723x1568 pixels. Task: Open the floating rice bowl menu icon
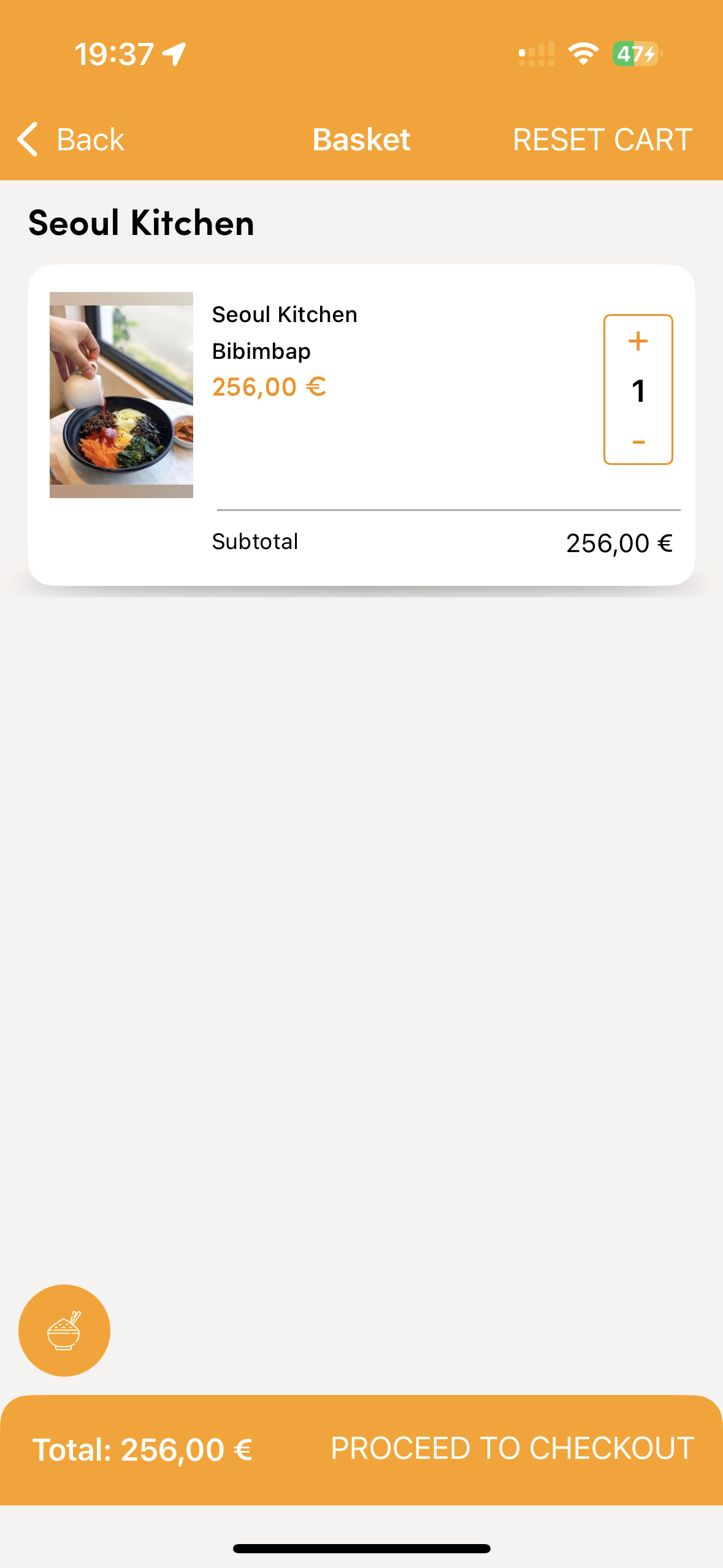(64, 1331)
